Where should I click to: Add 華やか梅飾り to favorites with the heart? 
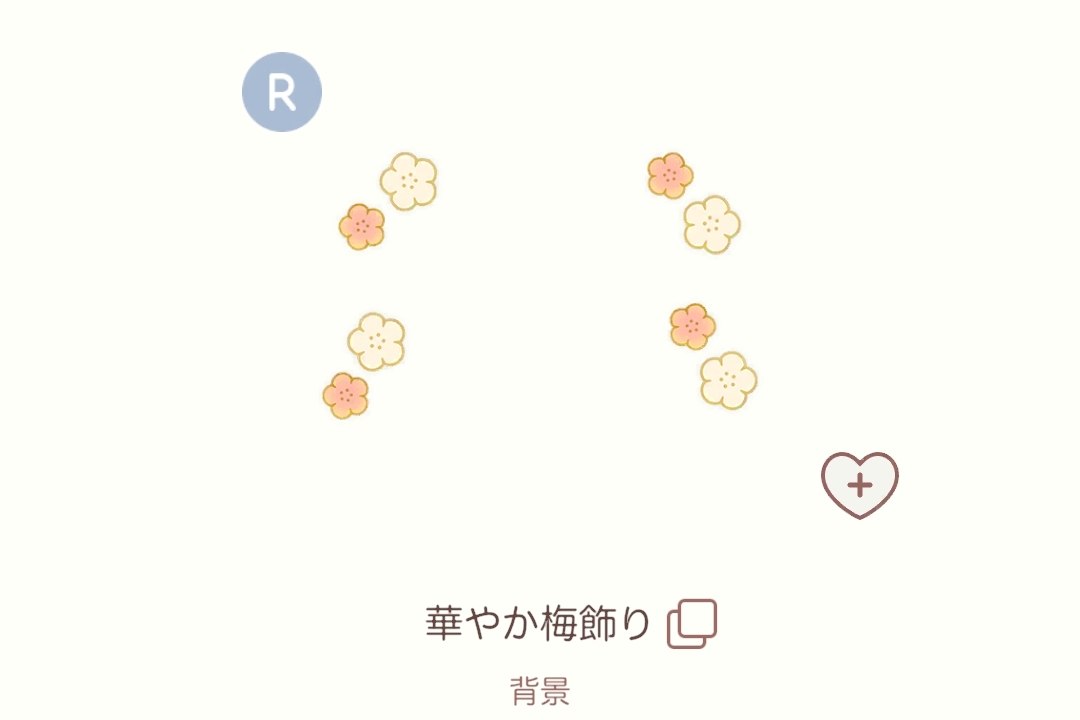pyautogui.click(x=860, y=485)
